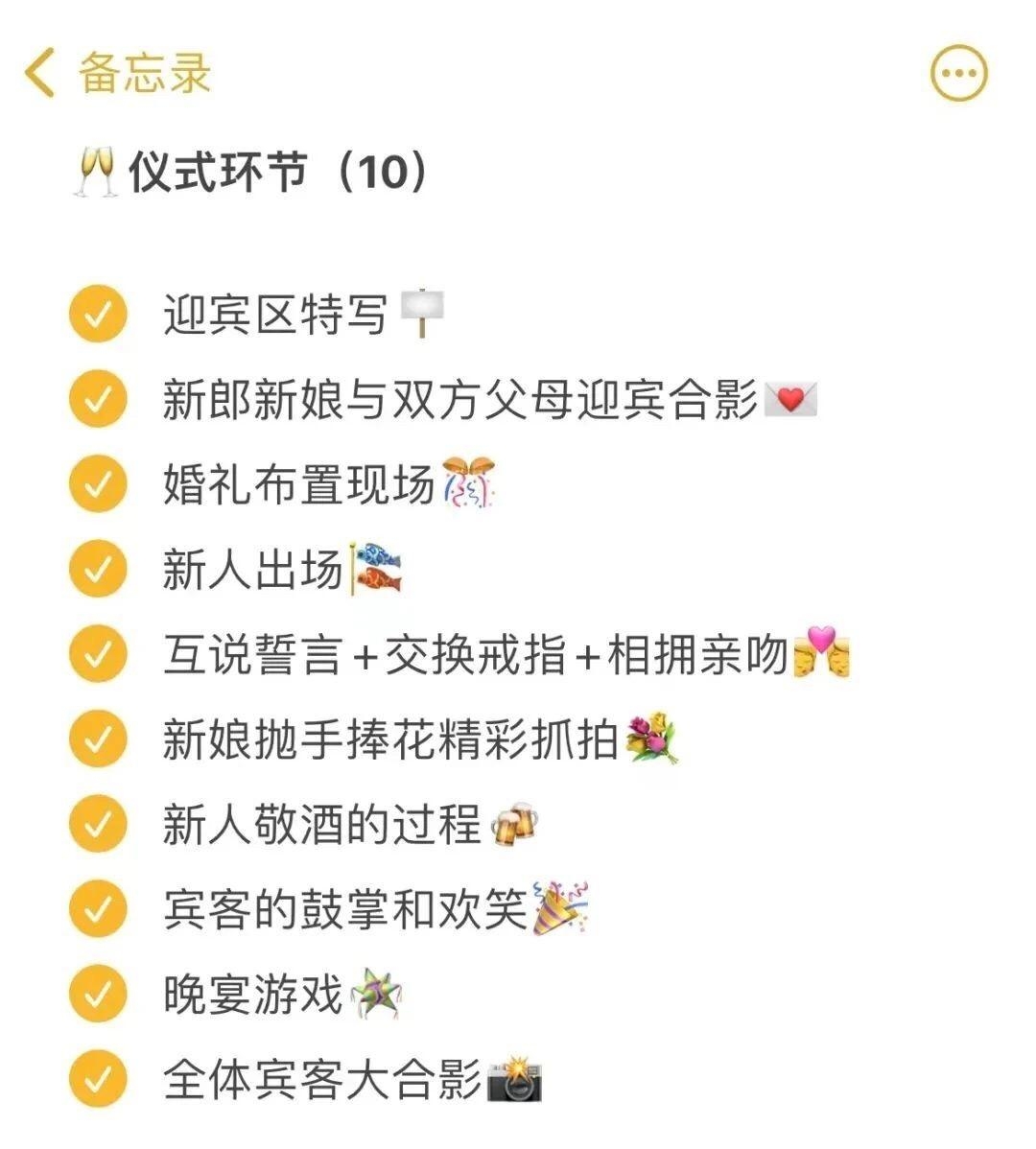Toggle 宾客的鼓掌和欢笑 checkbox
Image resolution: width=1036 pixels, height=1149 pixels.
pos(97,909)
